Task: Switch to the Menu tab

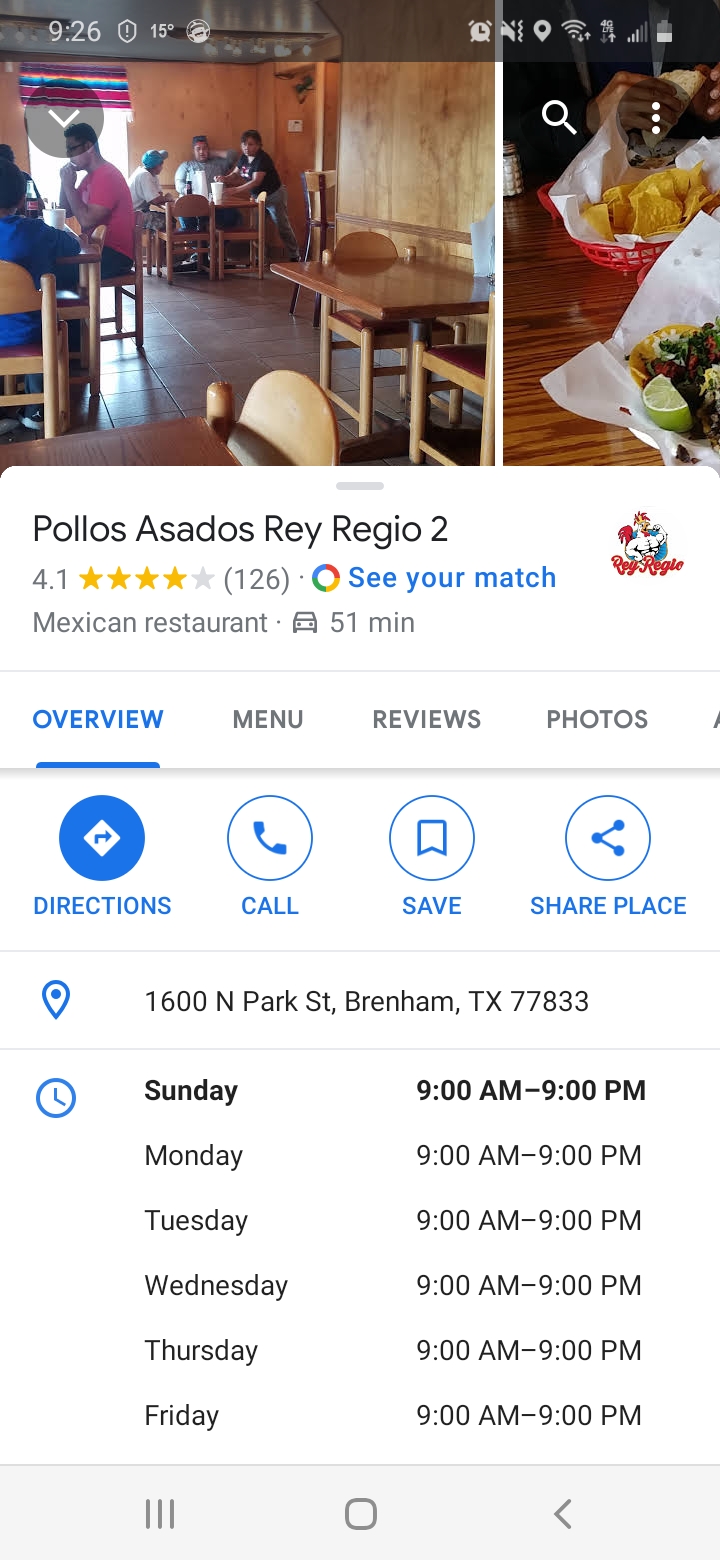Action: (x=268, y=719)
